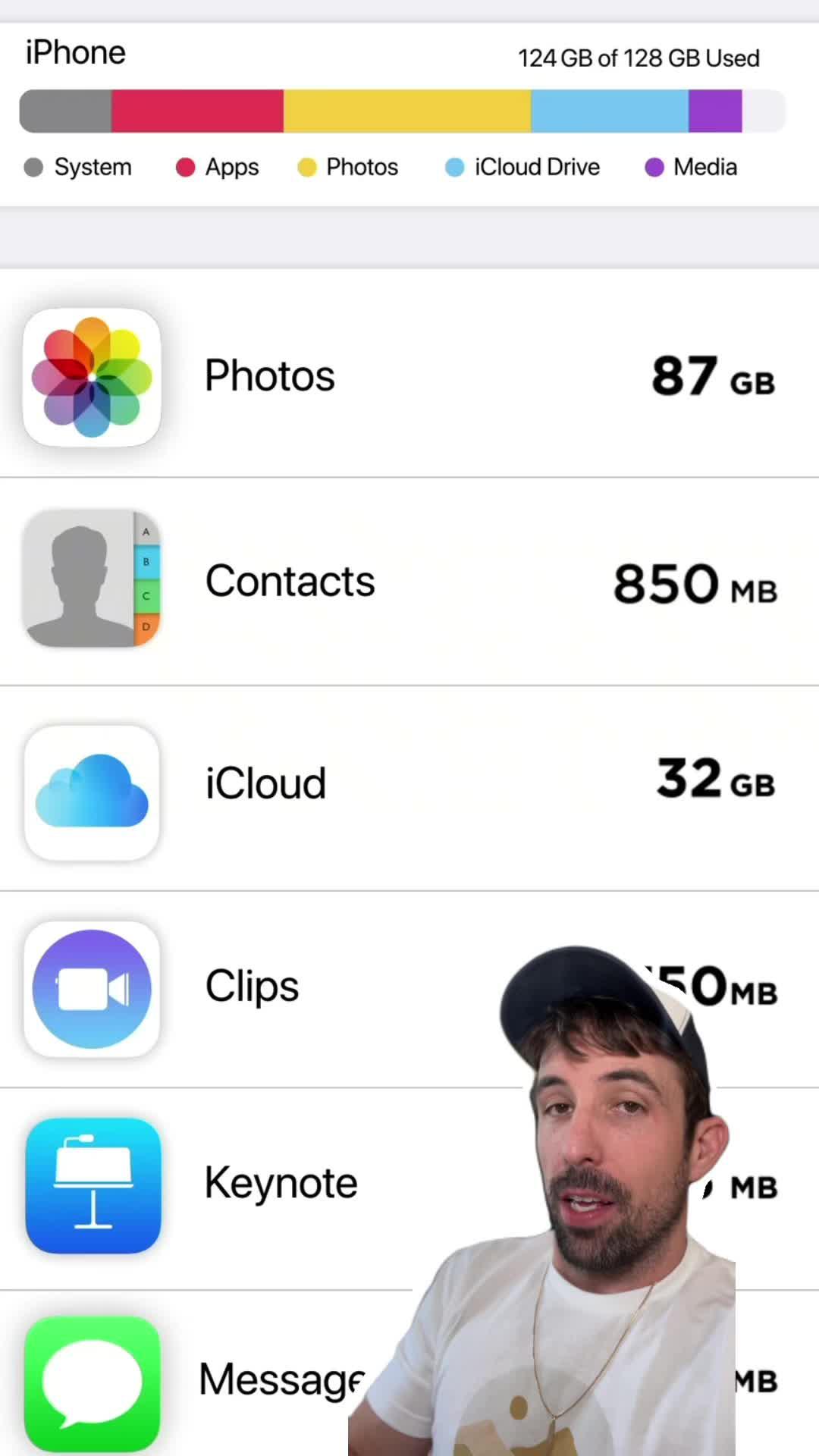Click the iPhone heading label
The width and height of the screenshot is (819, 1456).
(74, 52)
